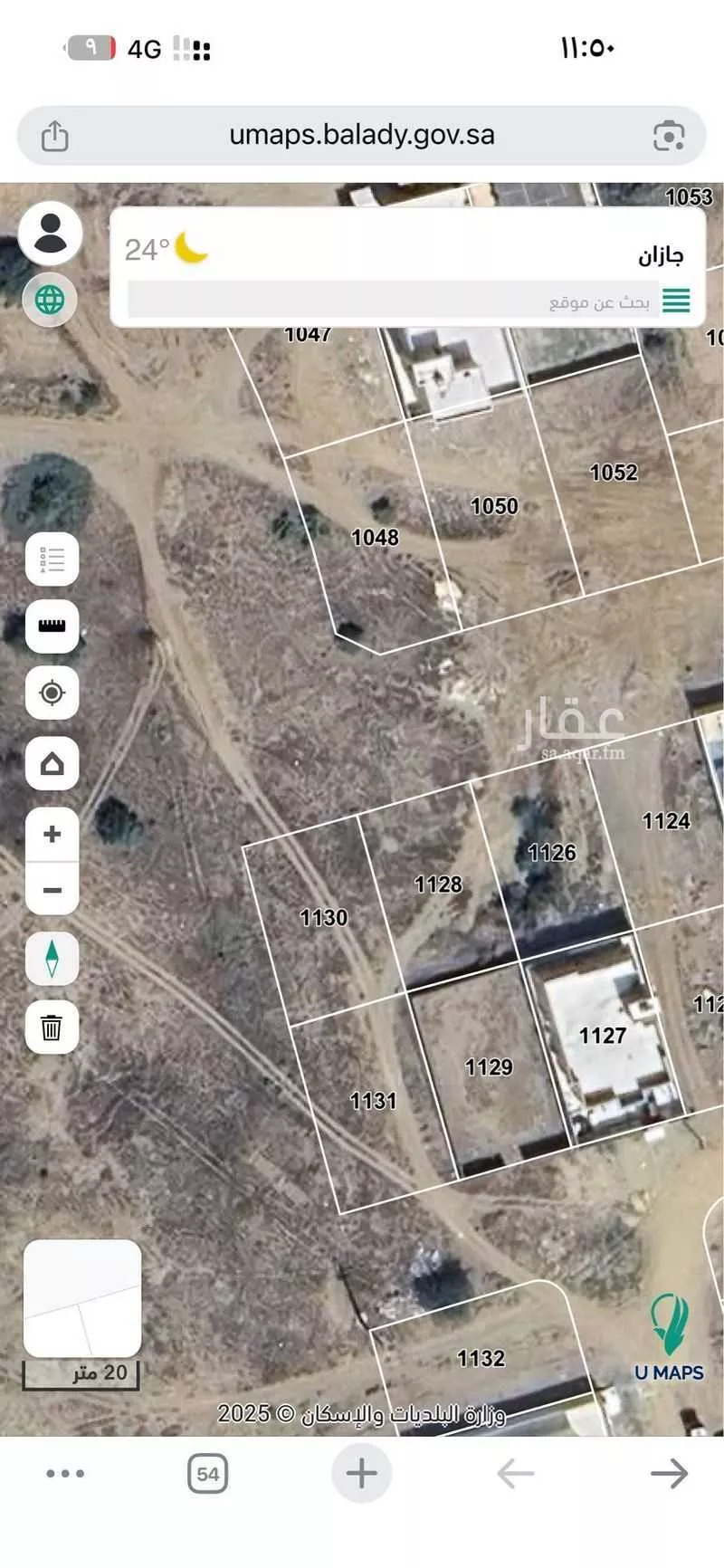The width and height of the screenshot is (724, 1568).
Task: Tap the umaps.balady.gov.sa address field
Action: 361,136
